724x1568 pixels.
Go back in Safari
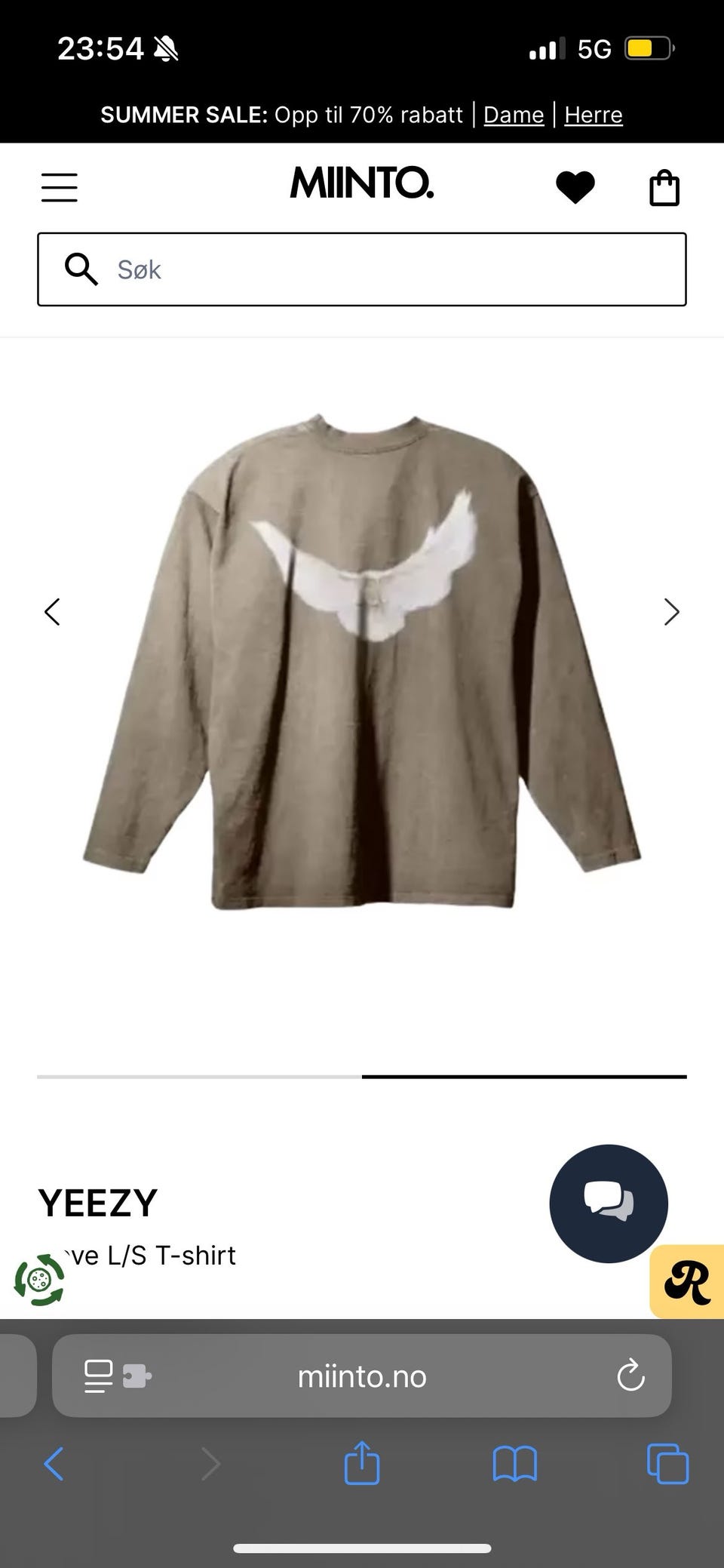(x=54, y=1465)
